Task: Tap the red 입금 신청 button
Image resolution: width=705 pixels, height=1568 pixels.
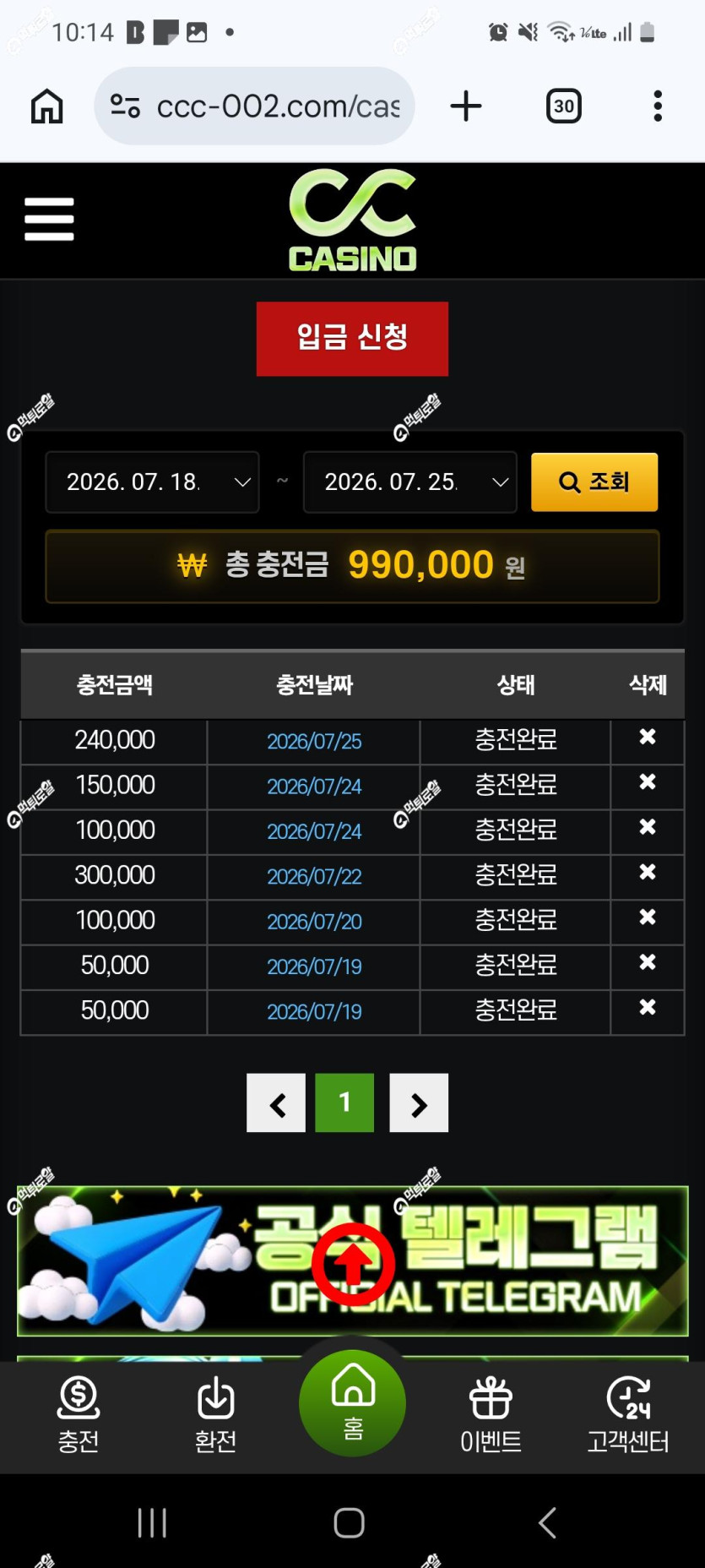Action: tap(352, 338)
